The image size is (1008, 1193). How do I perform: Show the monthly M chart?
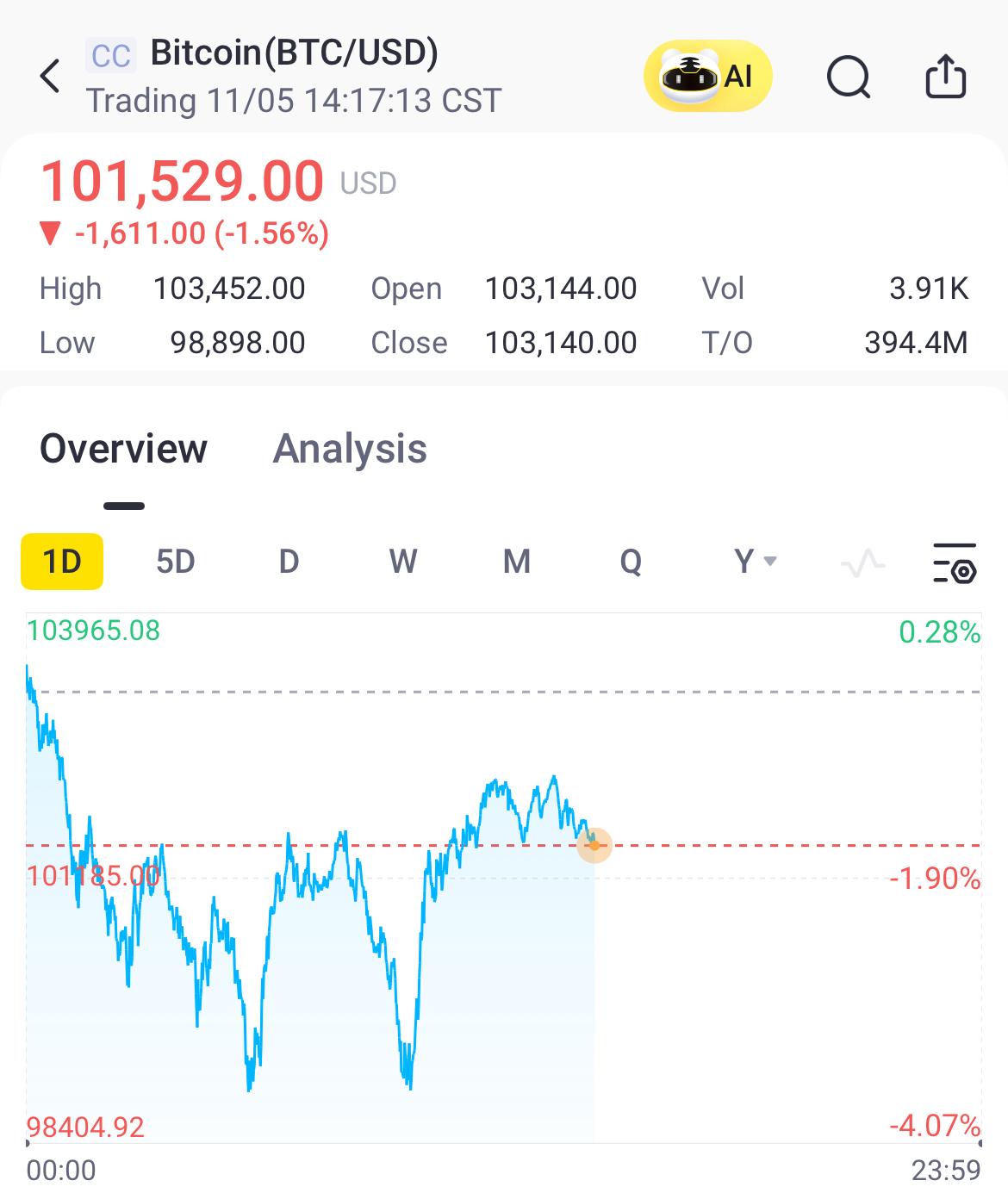pyautogui.click(x=516, y=562)
